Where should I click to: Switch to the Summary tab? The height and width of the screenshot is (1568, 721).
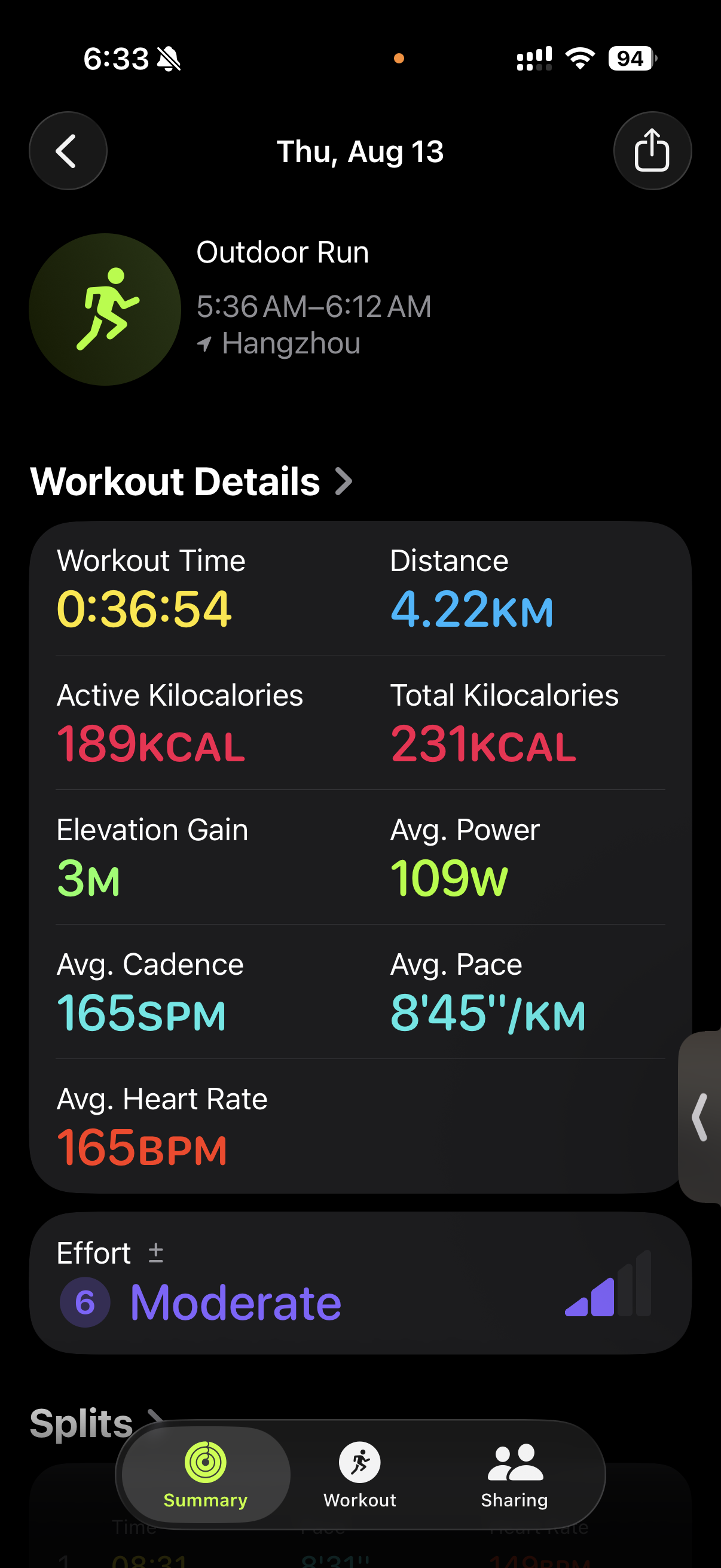point(206,1475)
